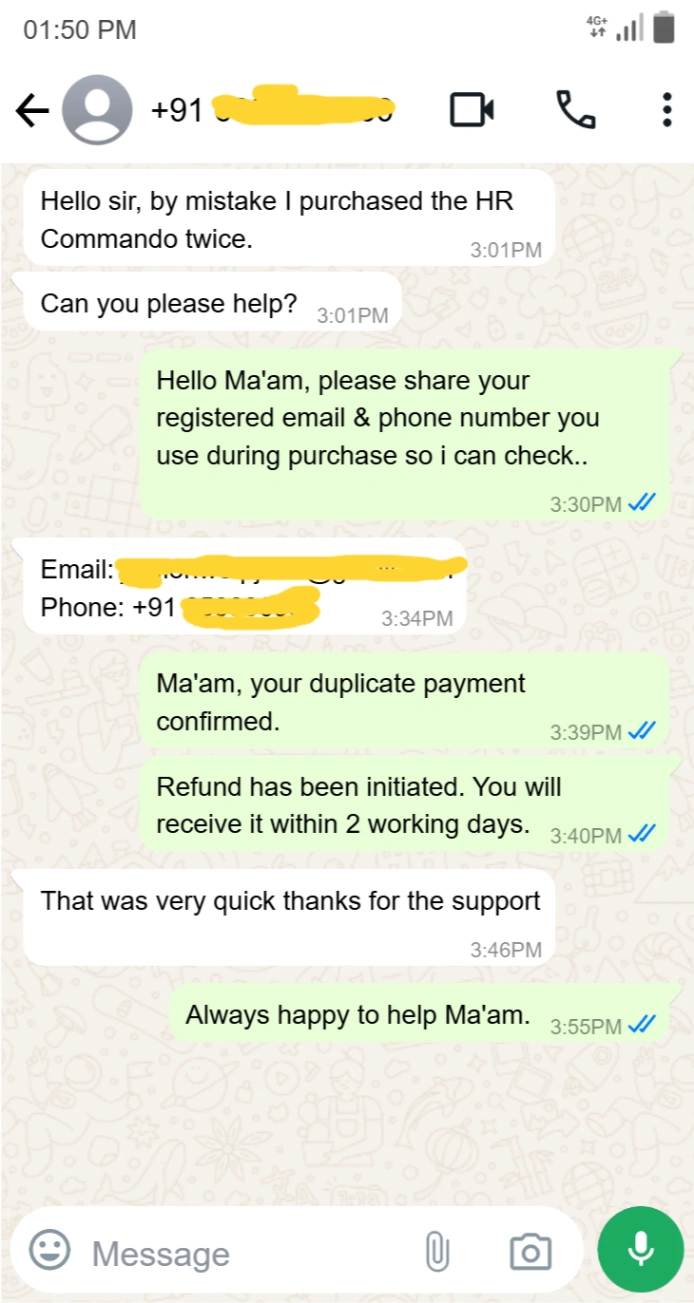Open the camera from the message bar
This screenshot has height=1303, width=694.
click(530, 1251)
